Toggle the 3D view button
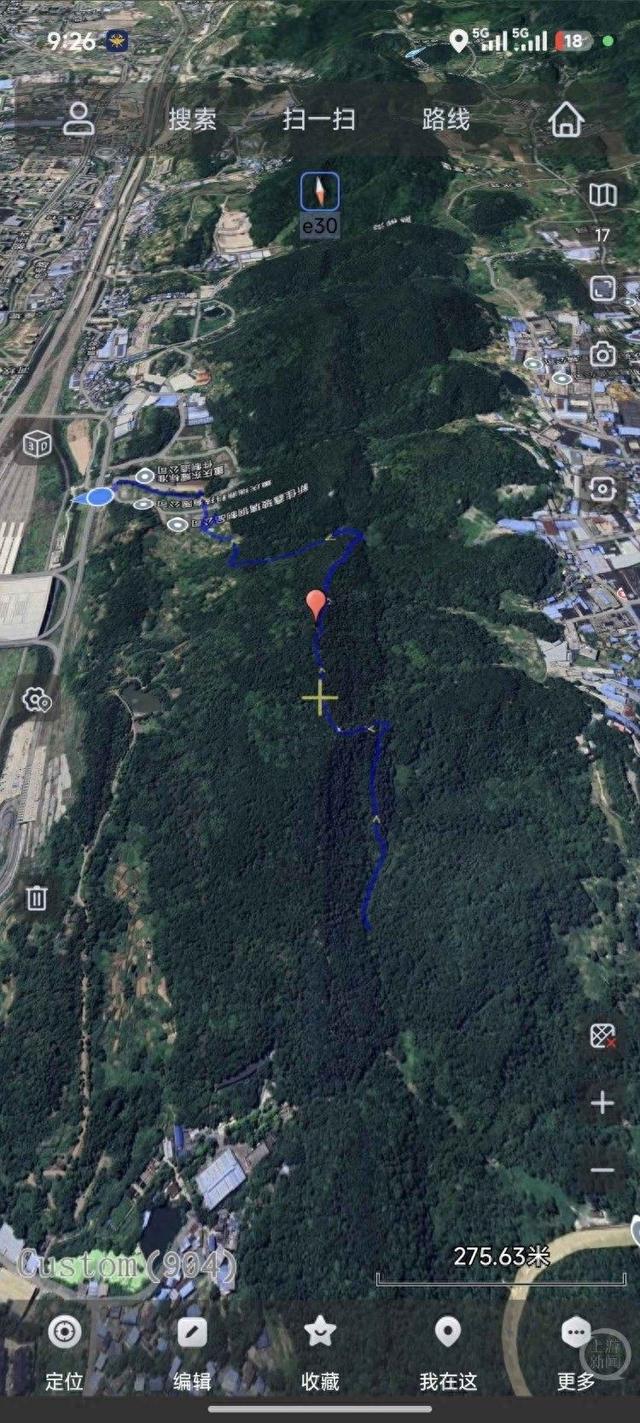This screenshot has height=1423, width=640. point(37,444)
